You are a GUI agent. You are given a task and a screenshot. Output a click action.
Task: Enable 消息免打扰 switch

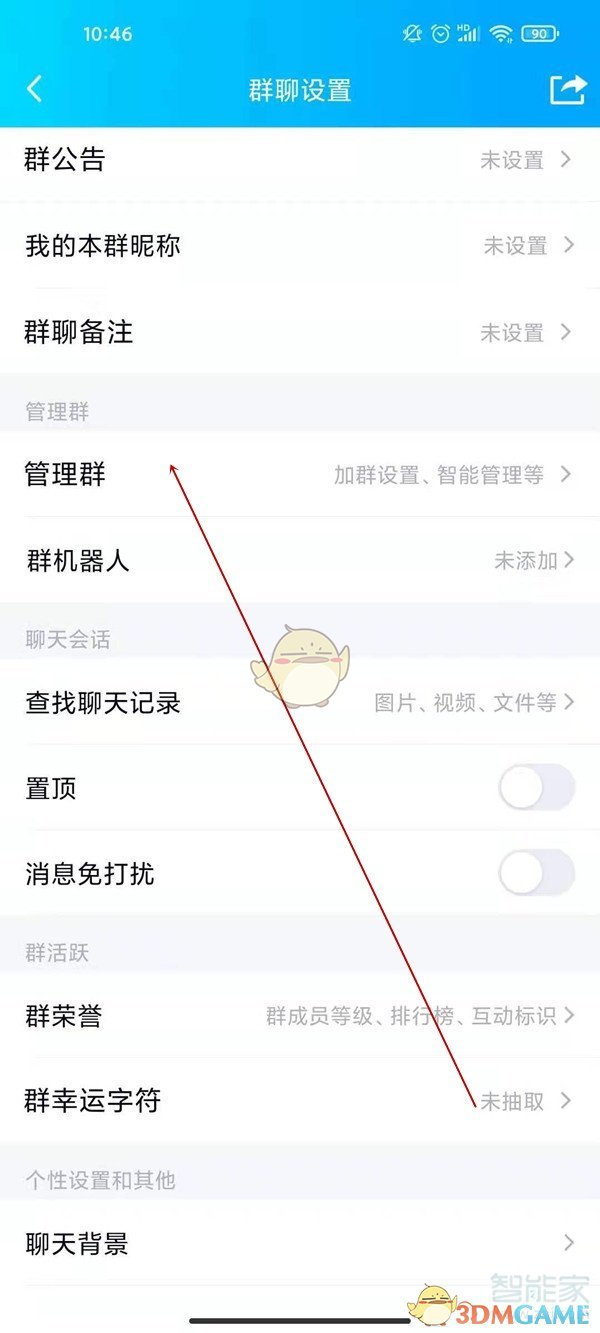pos(537,873)
